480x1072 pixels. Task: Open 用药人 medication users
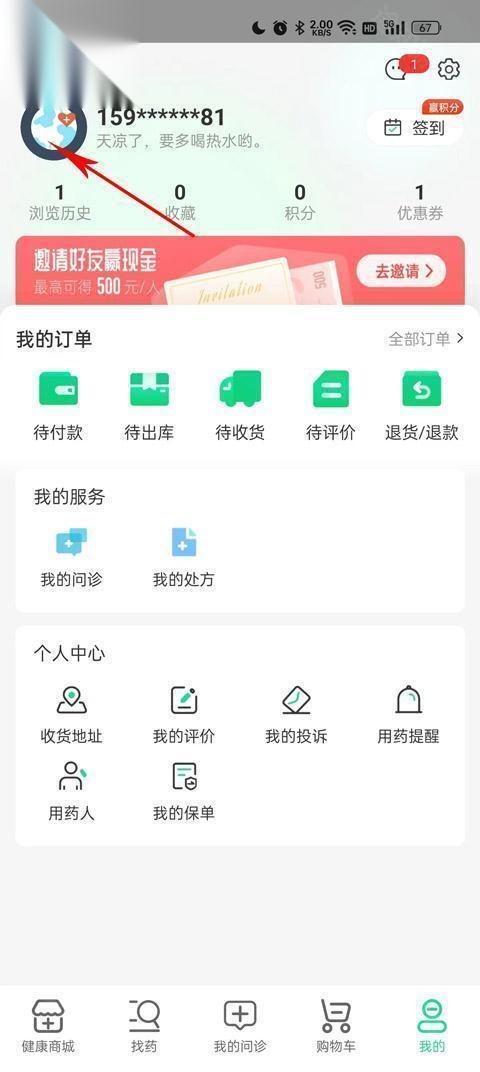[71, 792]
